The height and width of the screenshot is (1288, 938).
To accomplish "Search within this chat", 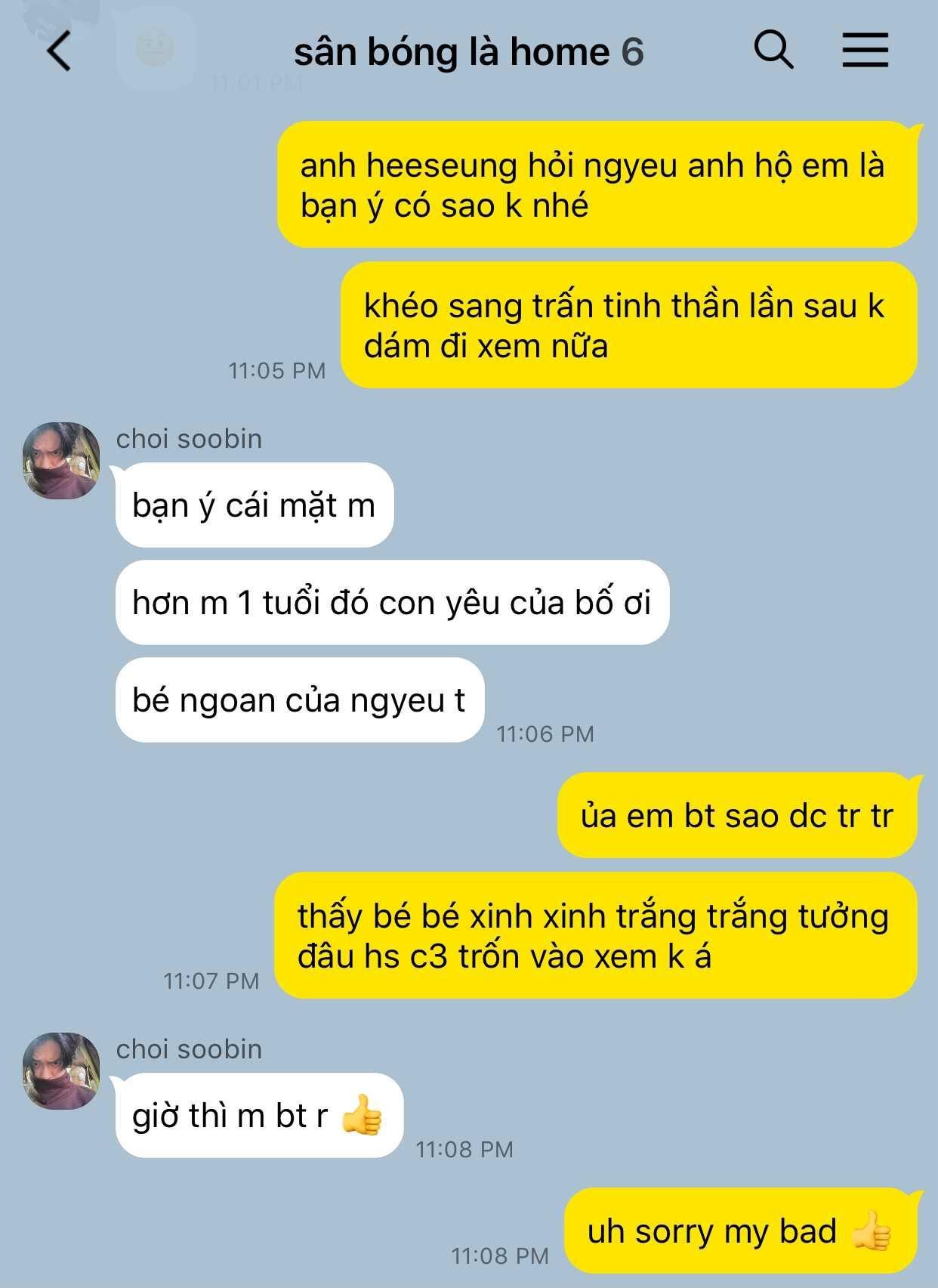I will 773,51.
